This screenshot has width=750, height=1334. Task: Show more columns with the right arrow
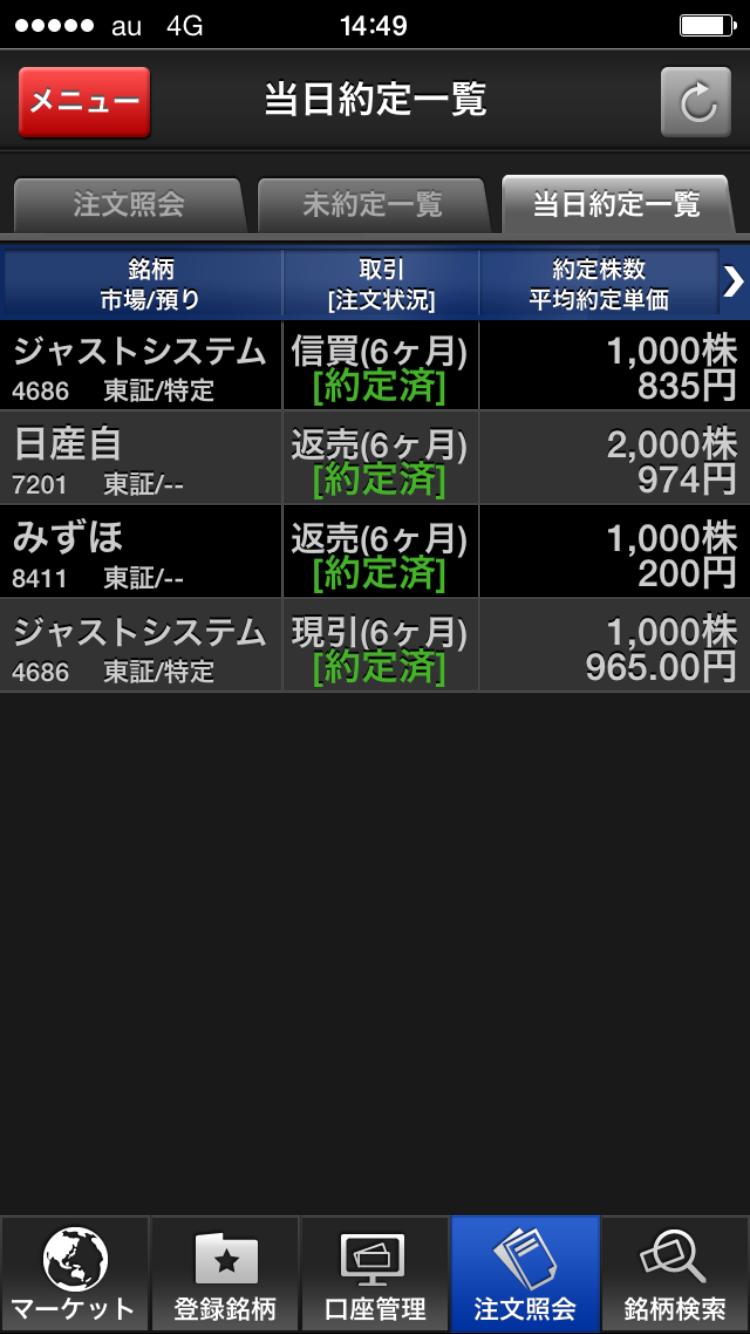click(x=733, y=284)
